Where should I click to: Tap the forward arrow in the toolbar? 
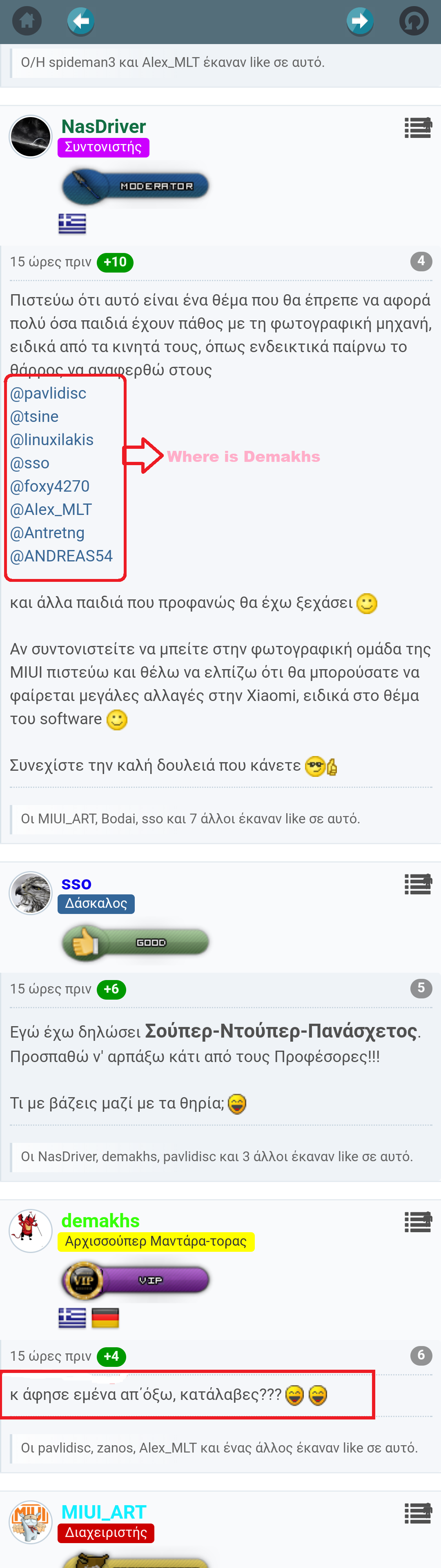(x=360, y=21)
